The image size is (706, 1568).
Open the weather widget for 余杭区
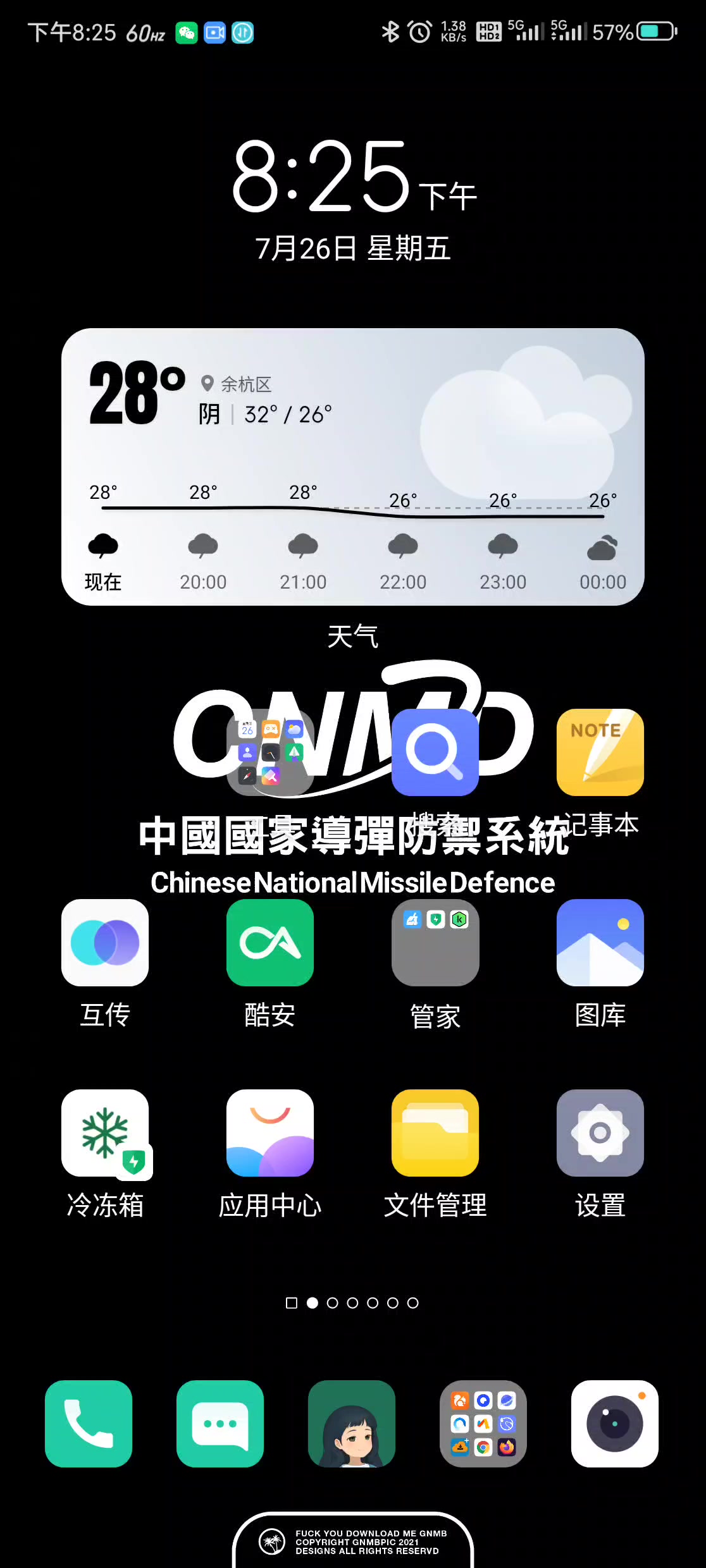pos(353,467)
